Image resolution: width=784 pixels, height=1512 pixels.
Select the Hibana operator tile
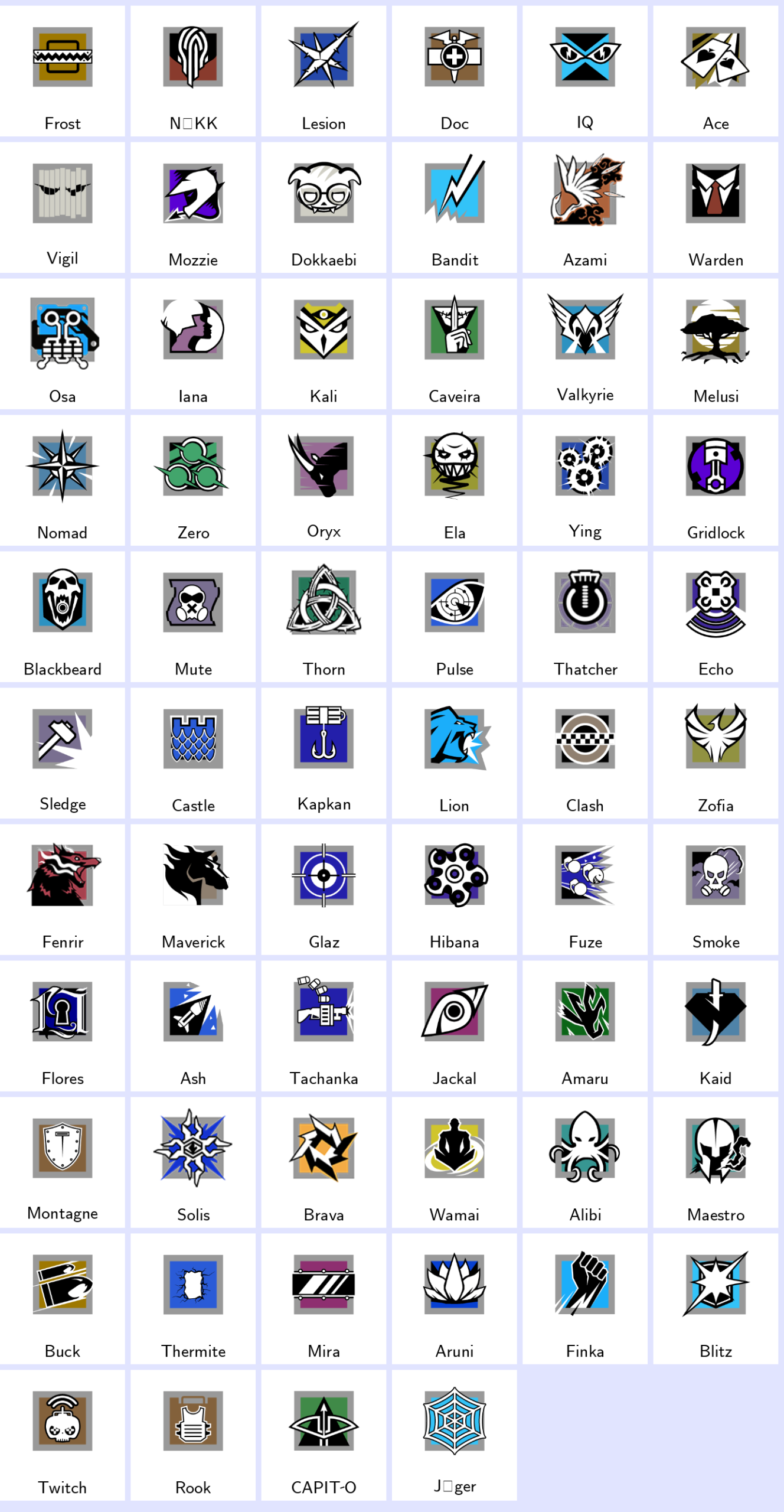[454, 889]
